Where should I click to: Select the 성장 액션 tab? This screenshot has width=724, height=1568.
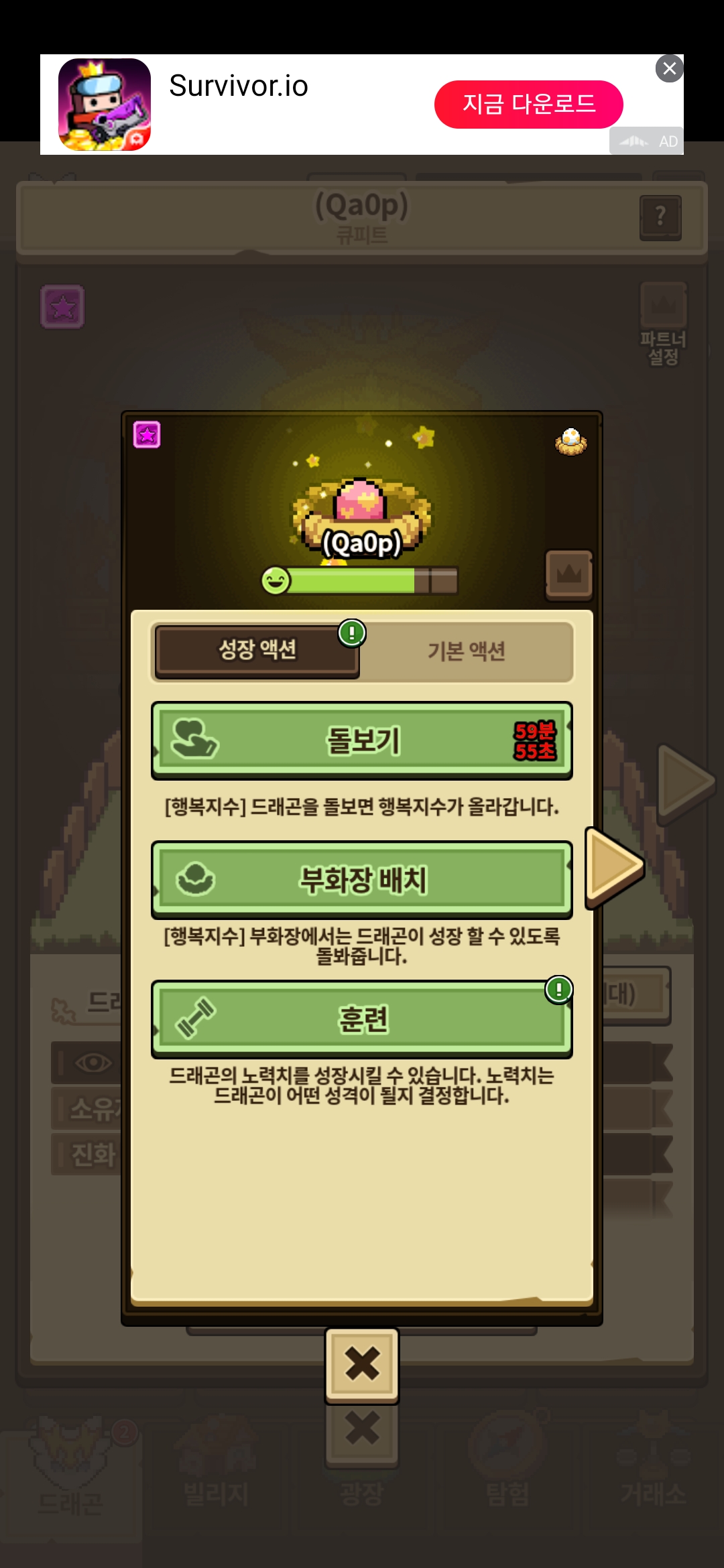tap(257, 649)
